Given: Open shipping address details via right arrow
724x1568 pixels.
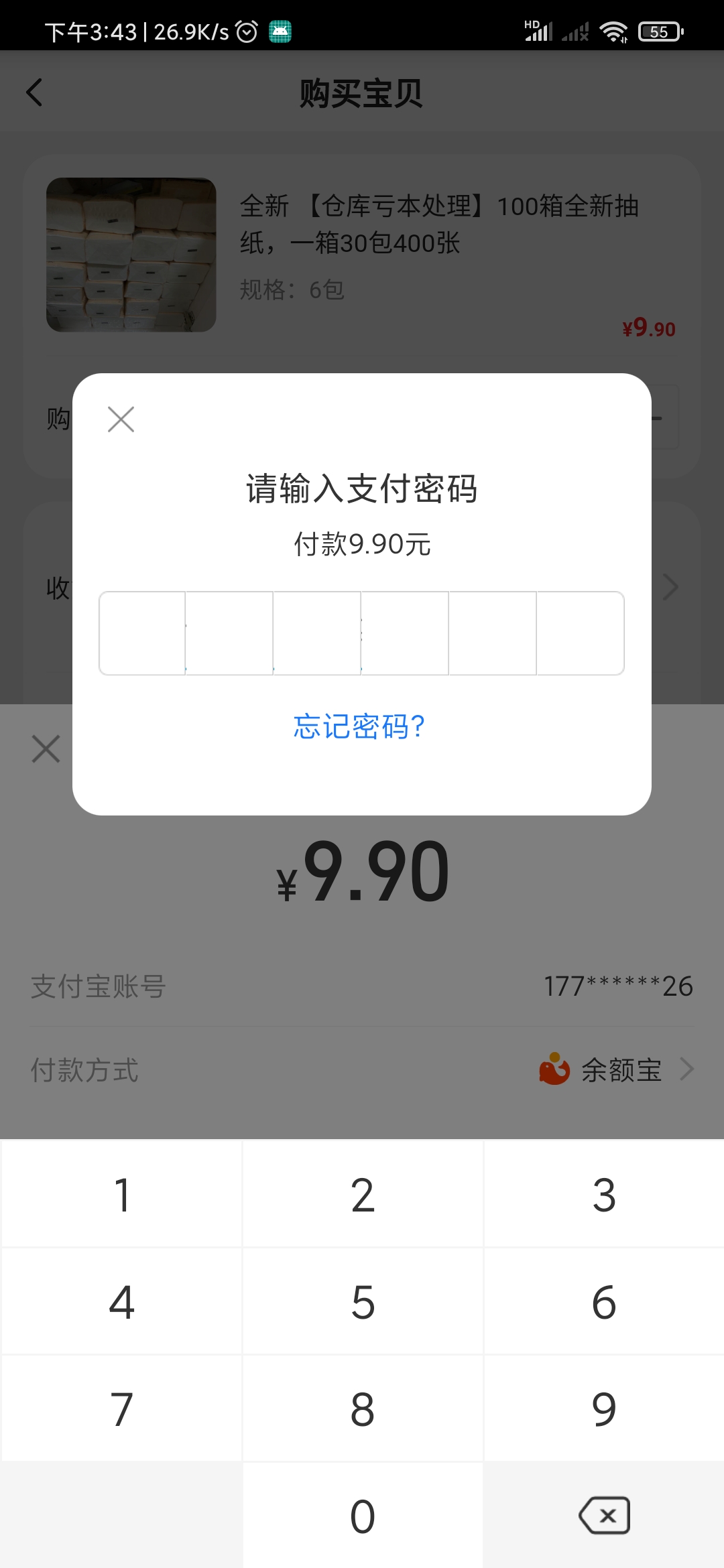Looking at the screenshot, I should [670, 586].
